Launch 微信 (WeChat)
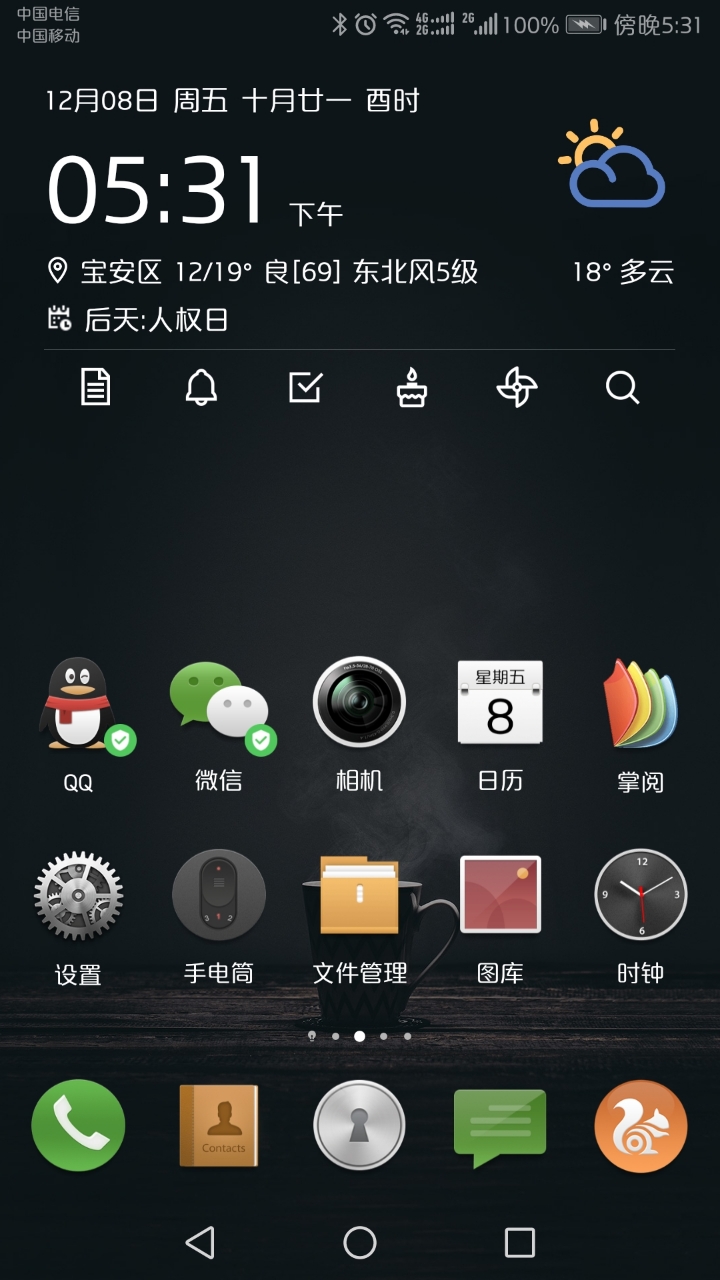 tap(219, 704)
